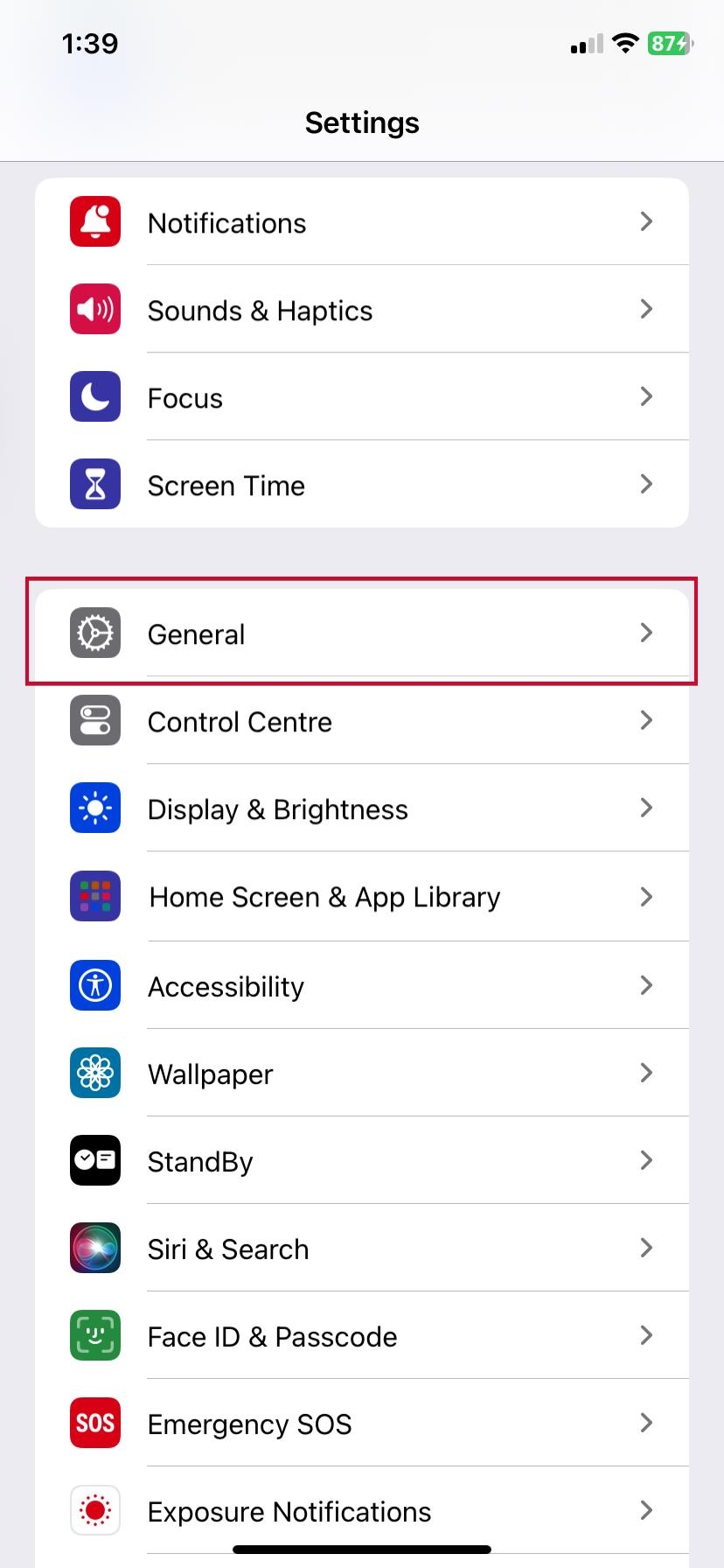This screenshot has width=724, height=1568.
Task: Select Screen Time
Action: (x=361, y=485)
